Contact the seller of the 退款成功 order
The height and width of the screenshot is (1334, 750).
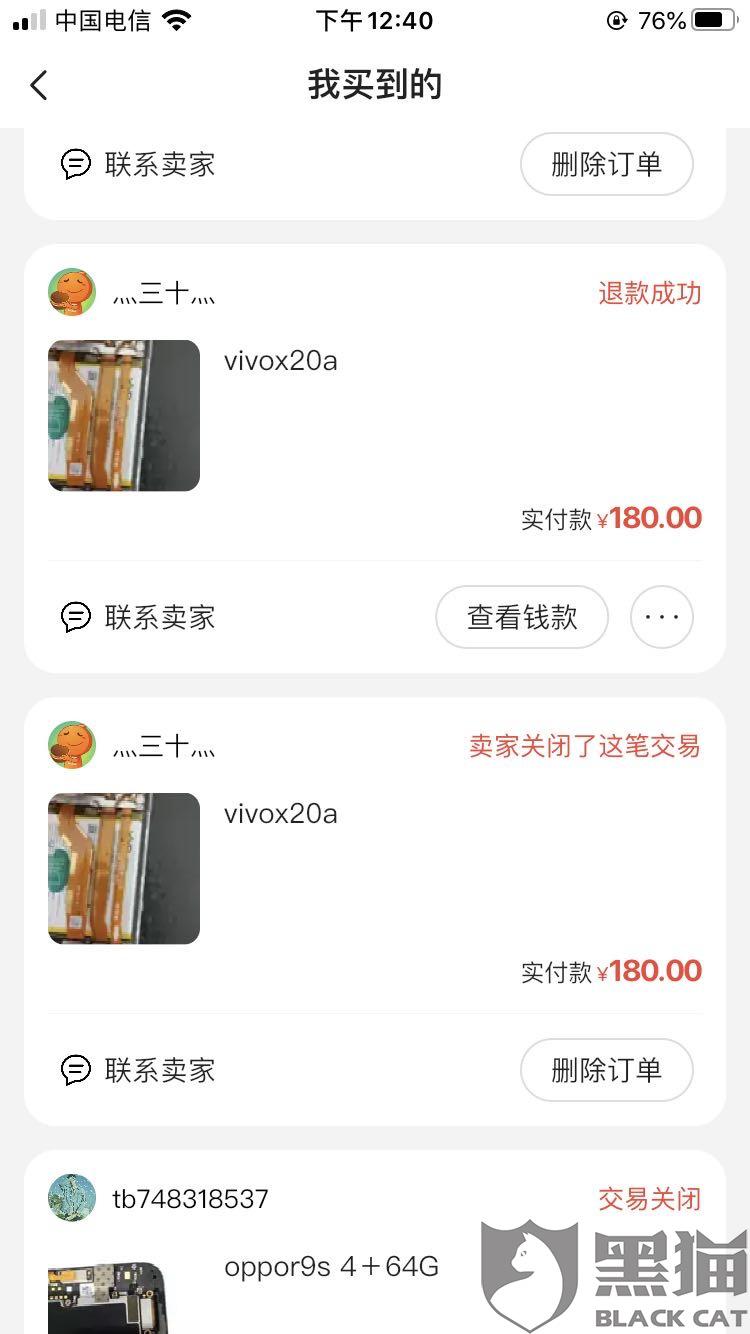pyautogui.click(x=139, y=617)
